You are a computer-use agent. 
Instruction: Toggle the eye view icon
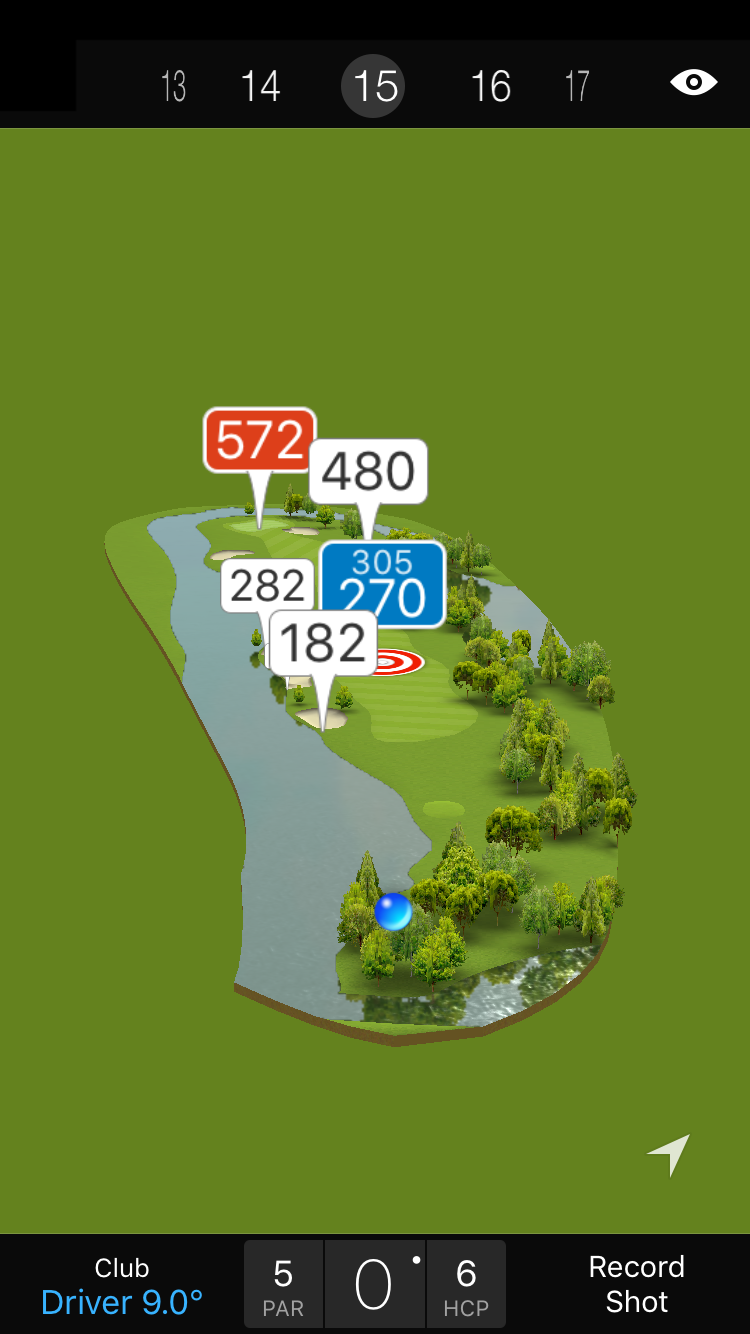point(693,83)
